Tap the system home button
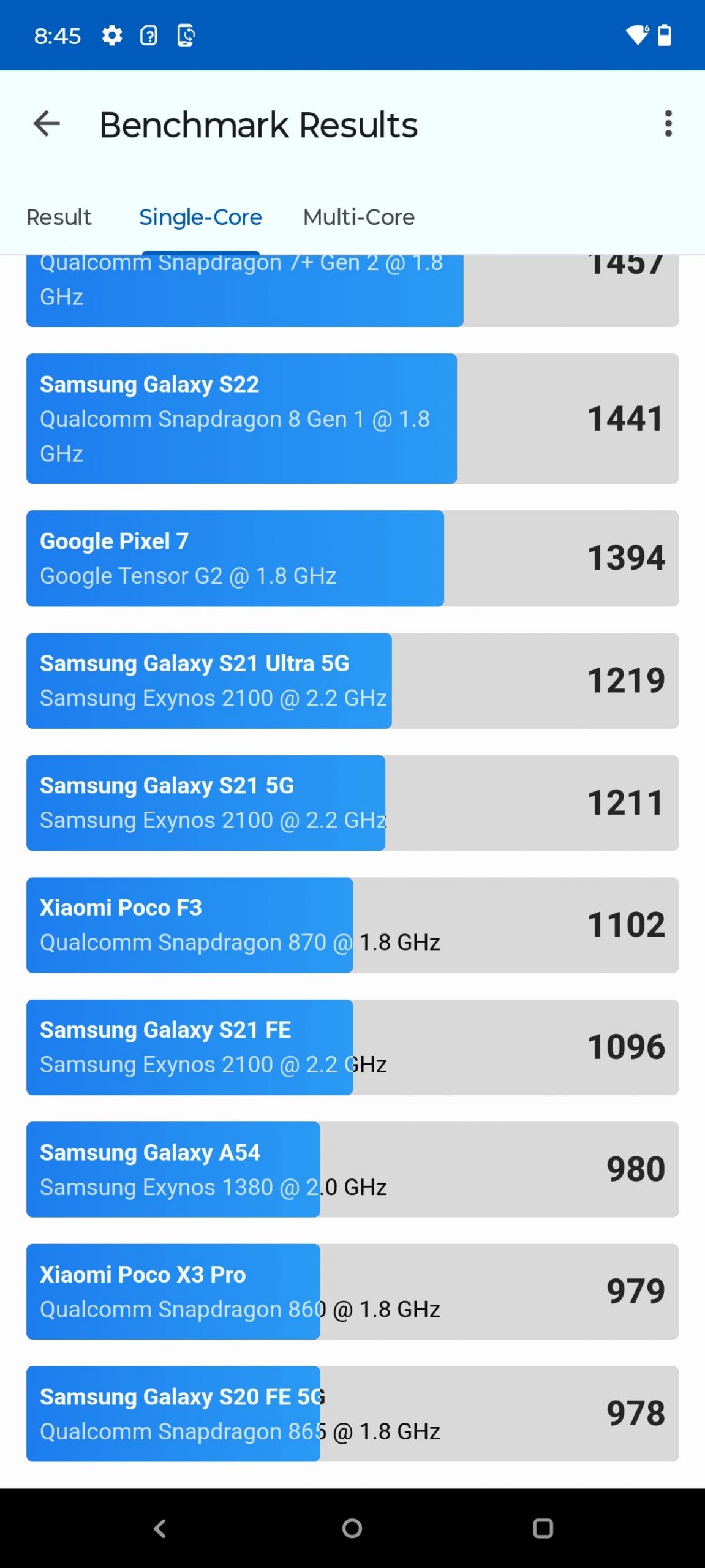Screen dimensions: 705x1568 pyautogui.click(x=352, y=1529)
